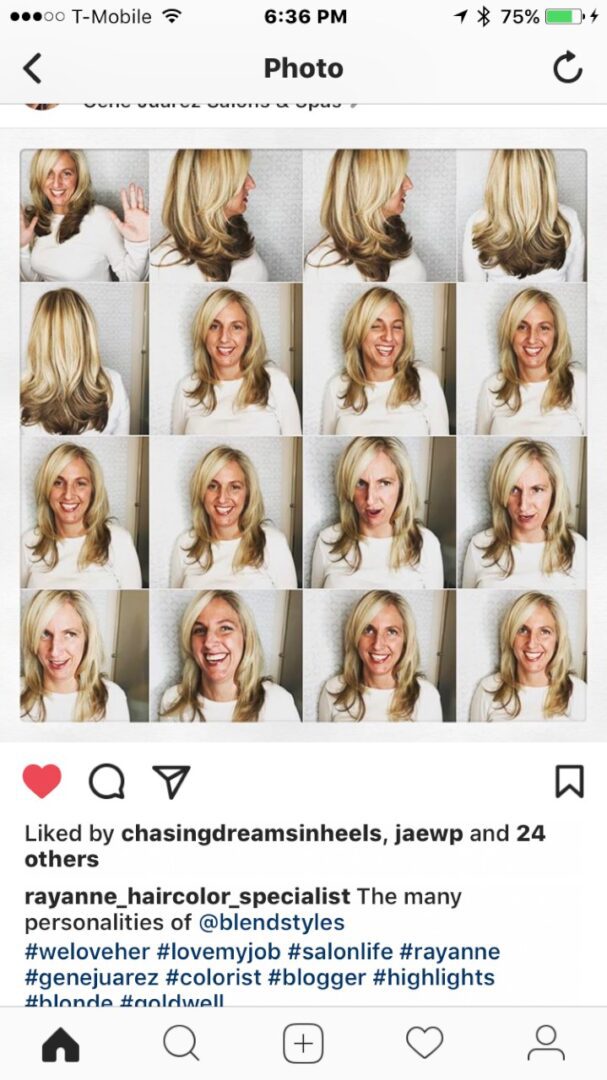Bookmark this post
Image resolution: width=607 pixels, height=1080 pixels.
click(x=568, y=781)
